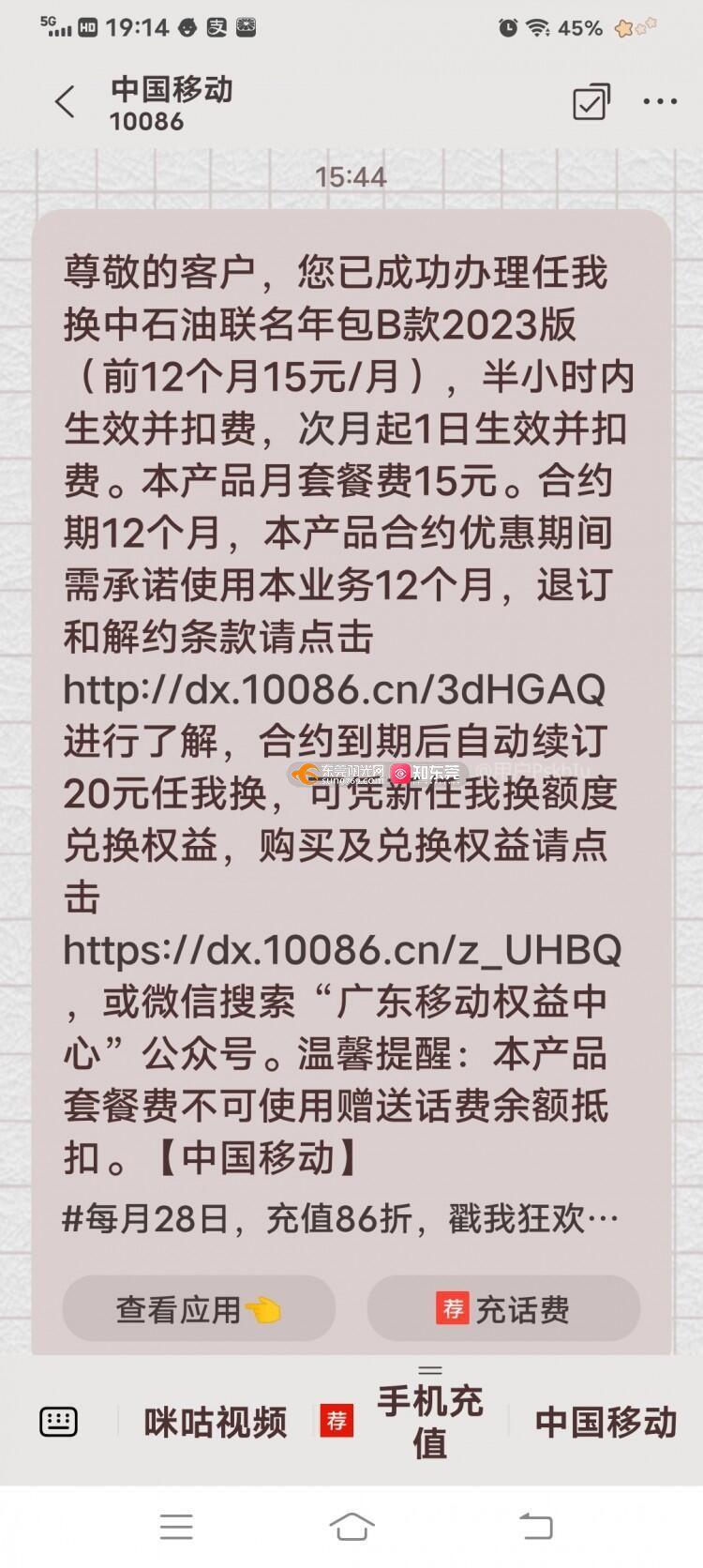Tap the 查看应用 button

coord(199,1308)
